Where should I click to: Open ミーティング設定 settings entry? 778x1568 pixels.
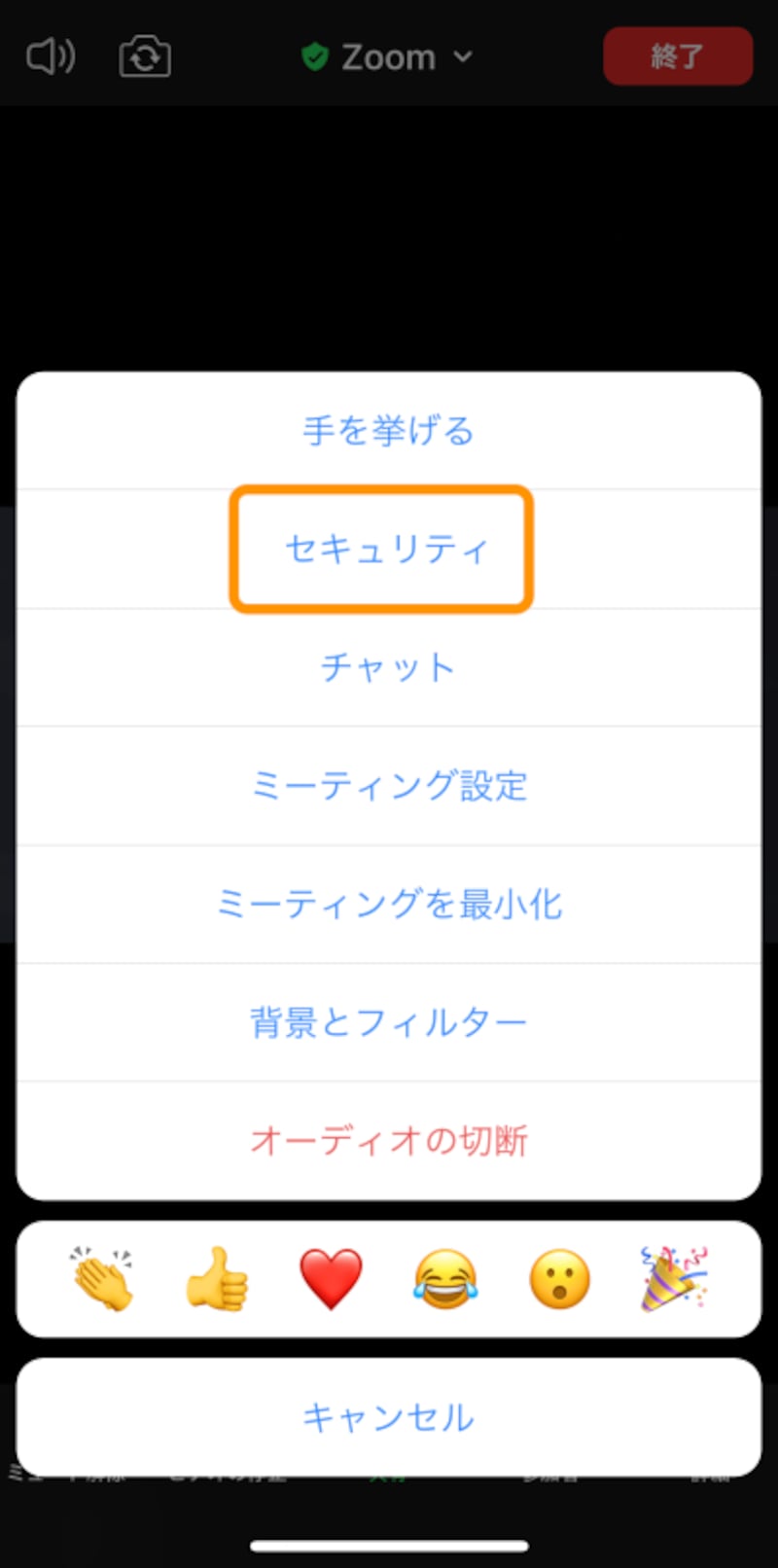(389, 786)
